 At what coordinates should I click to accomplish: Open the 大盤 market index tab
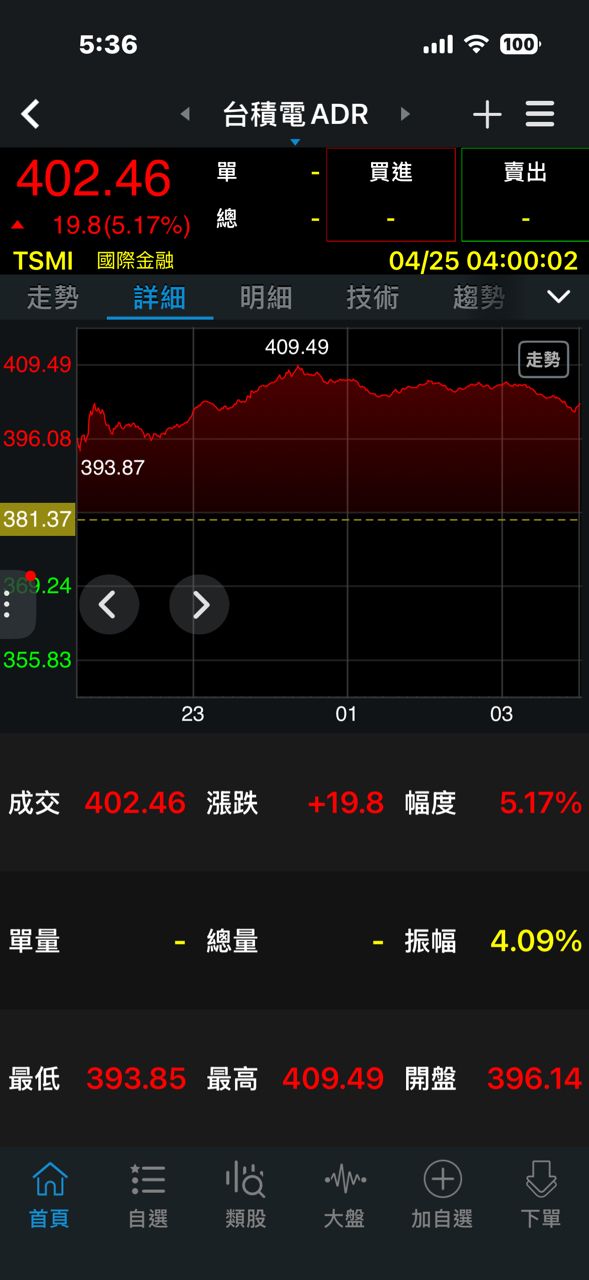344,1195
